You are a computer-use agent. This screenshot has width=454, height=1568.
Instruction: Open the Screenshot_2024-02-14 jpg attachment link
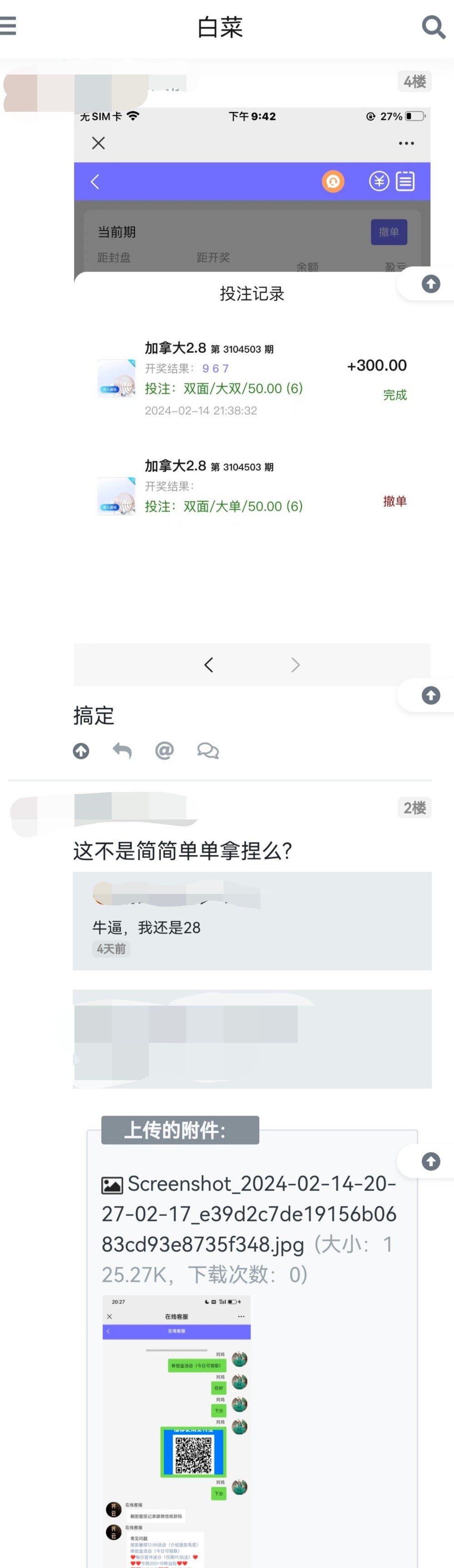click(248, 1214)
